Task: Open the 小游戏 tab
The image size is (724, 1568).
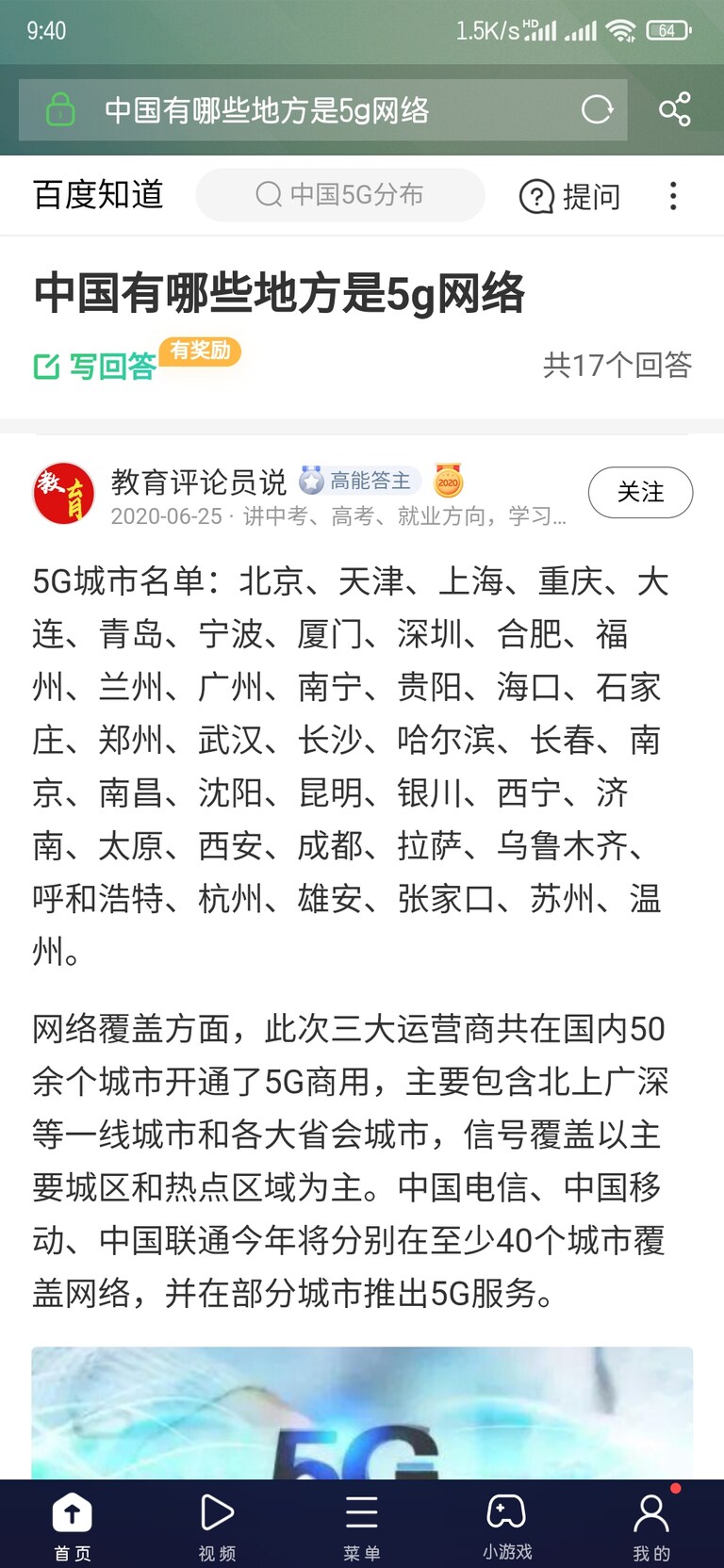Action: click(x=507, y=1525)
